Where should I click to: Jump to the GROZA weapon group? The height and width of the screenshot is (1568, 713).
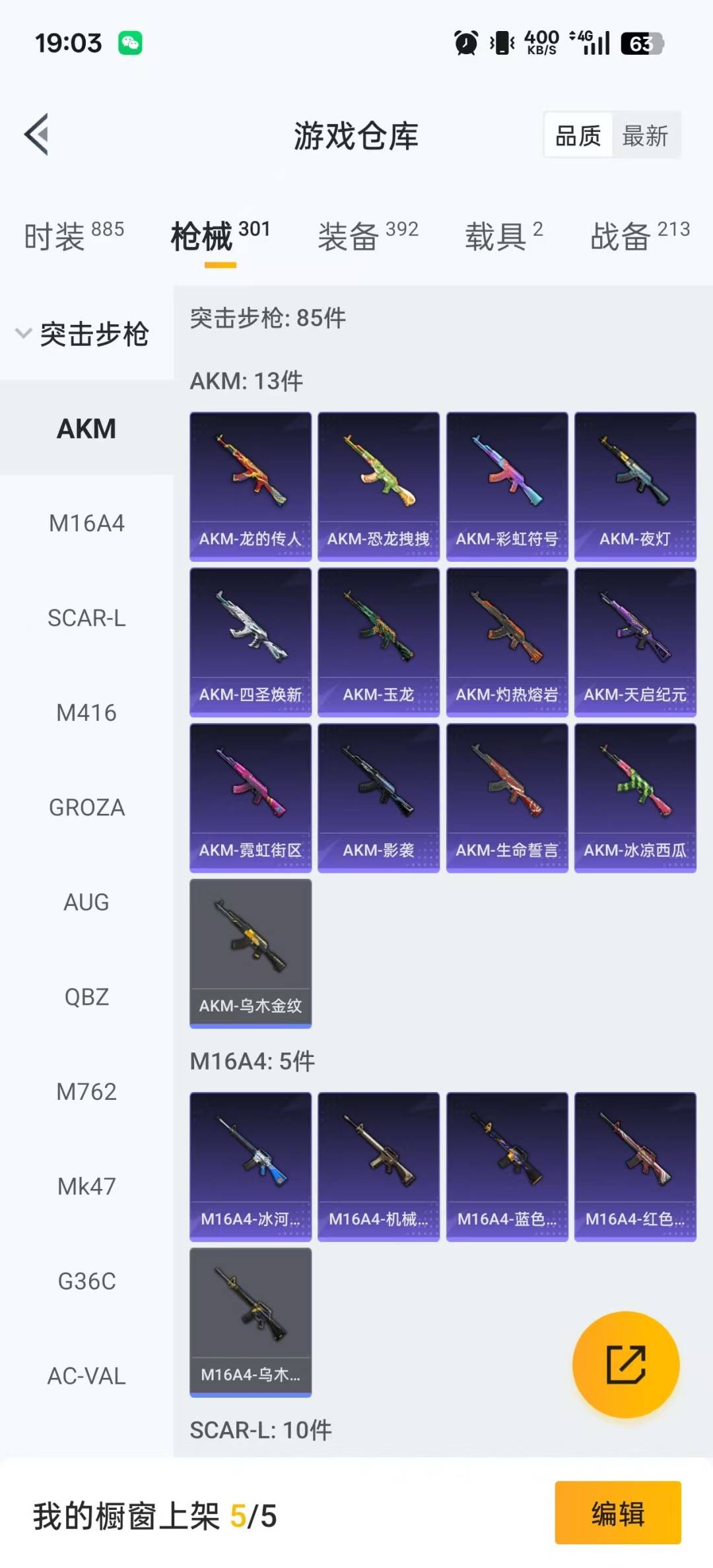(x=86, y=807)
